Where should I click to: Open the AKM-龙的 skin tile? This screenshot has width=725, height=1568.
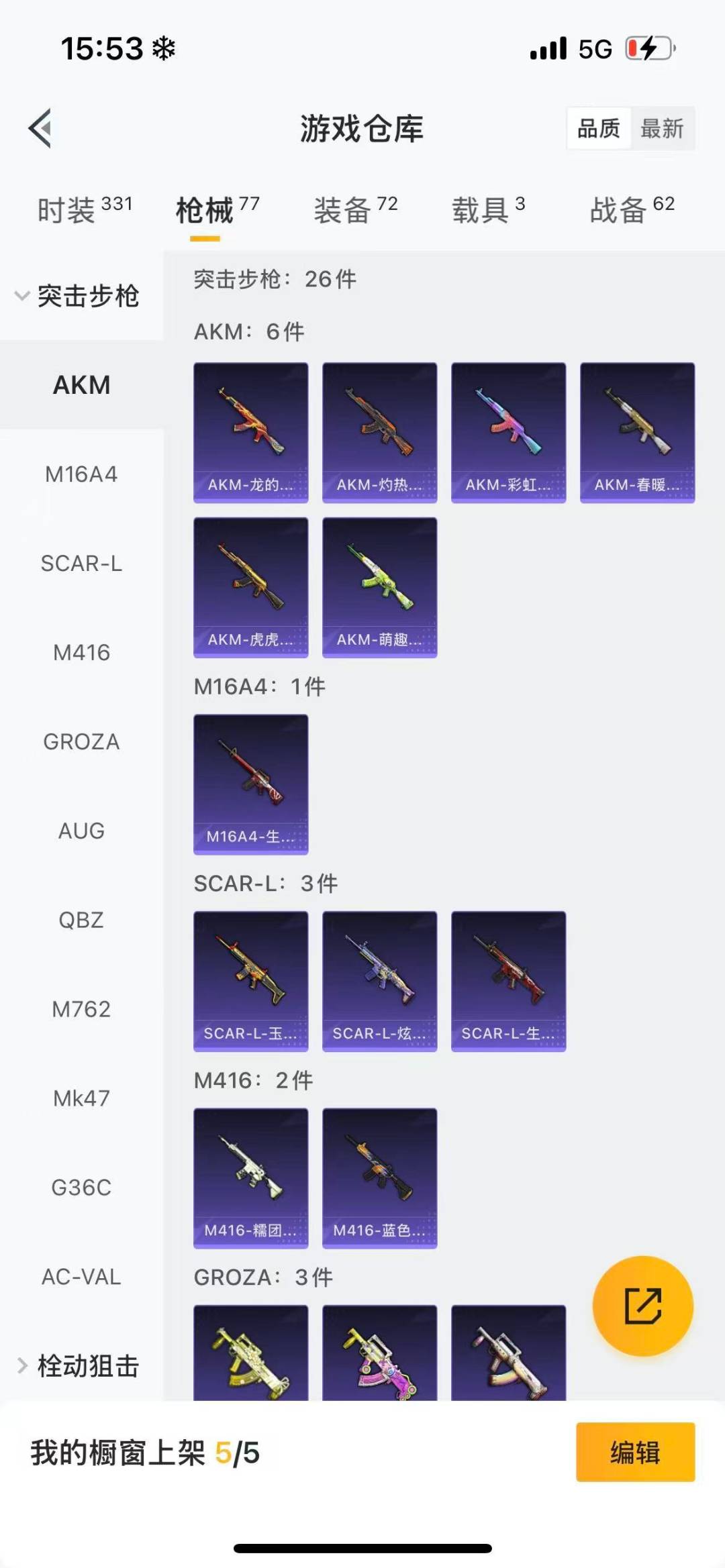[251, 433]
